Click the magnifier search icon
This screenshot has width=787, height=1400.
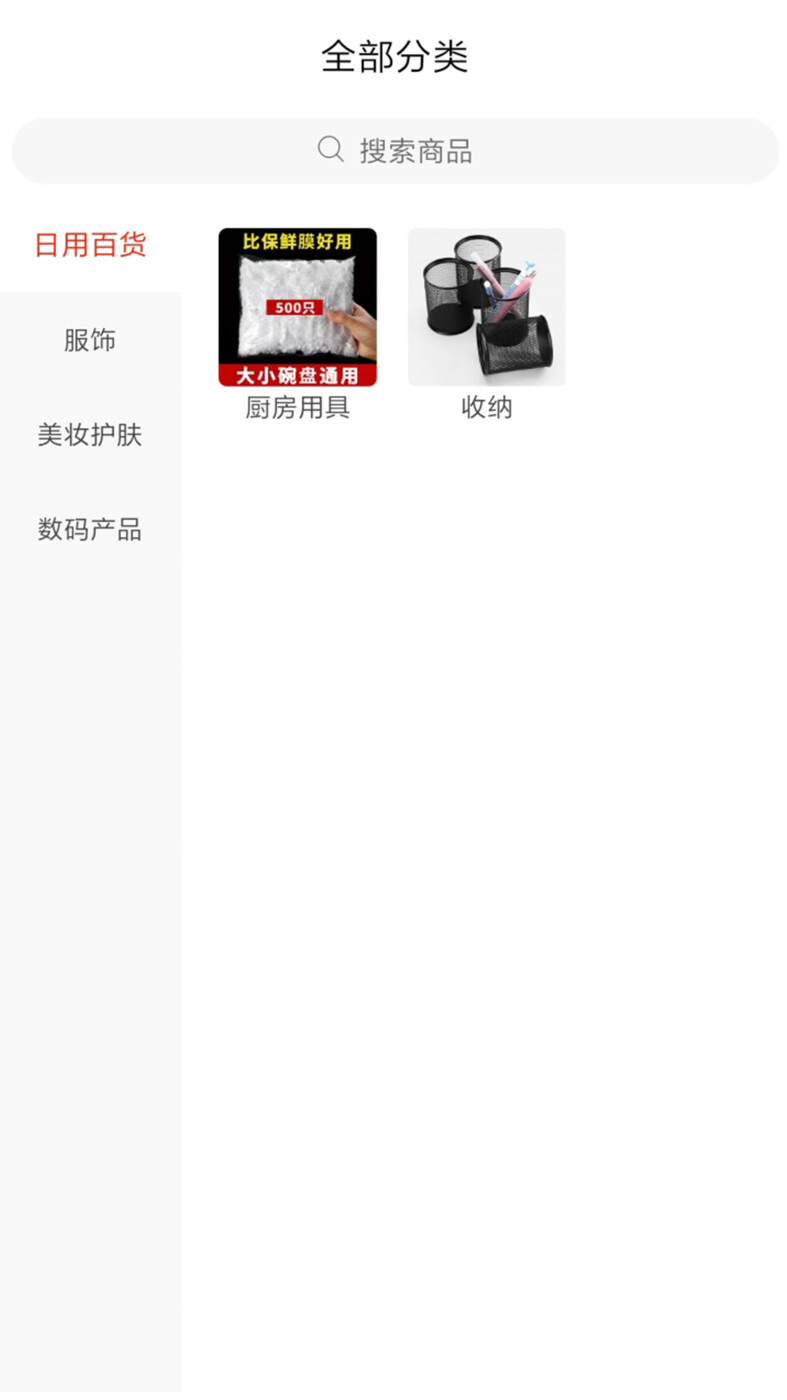(329, 149)
